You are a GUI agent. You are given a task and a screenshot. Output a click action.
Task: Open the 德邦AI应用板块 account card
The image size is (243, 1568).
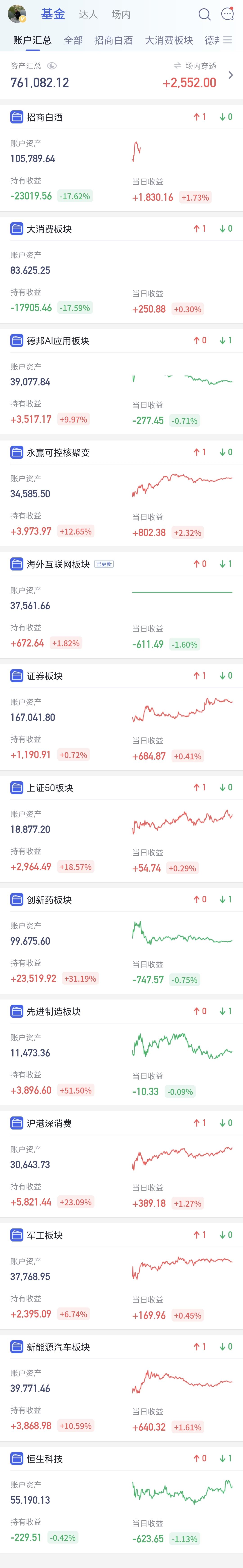coord(121,382)
